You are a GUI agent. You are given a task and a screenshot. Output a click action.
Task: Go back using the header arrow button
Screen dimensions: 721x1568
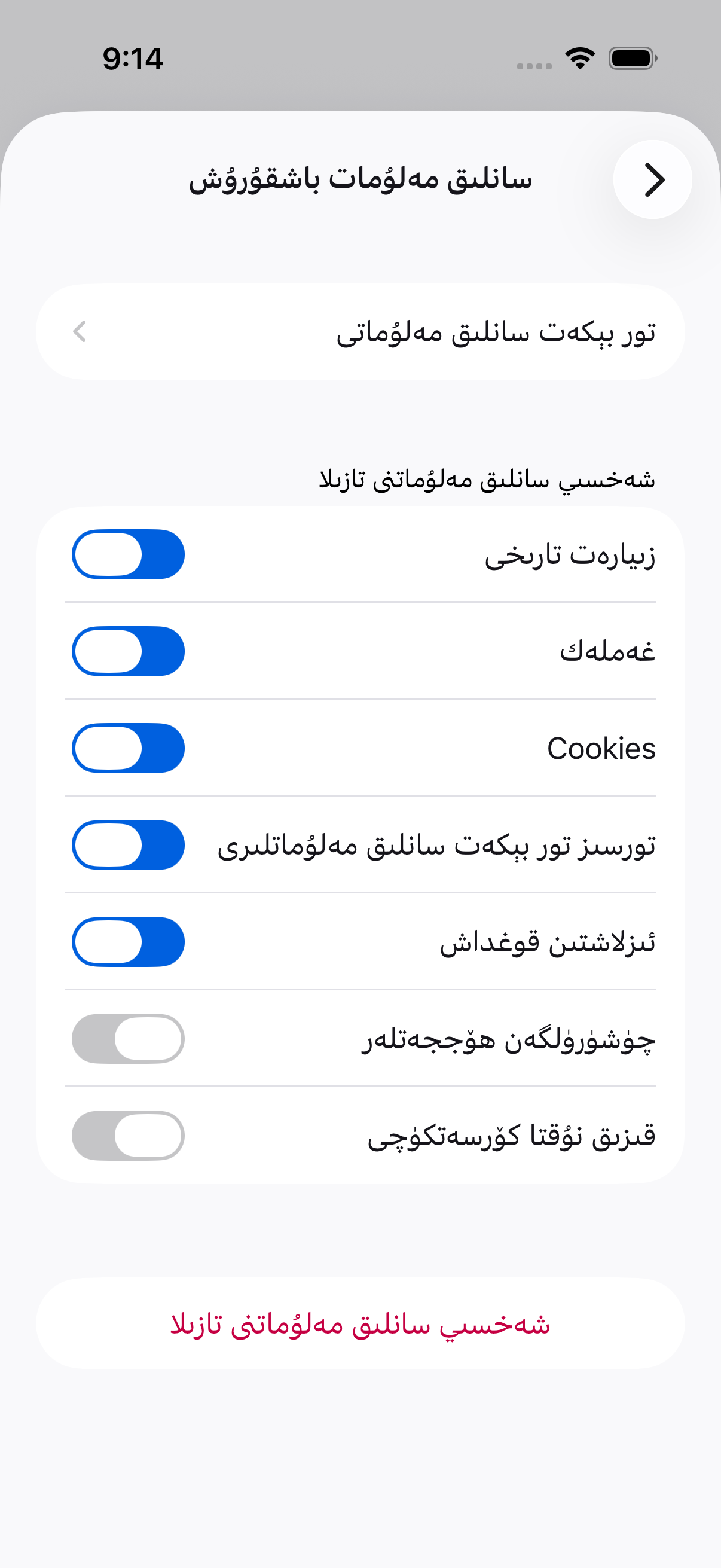click(x=652, y=179)
